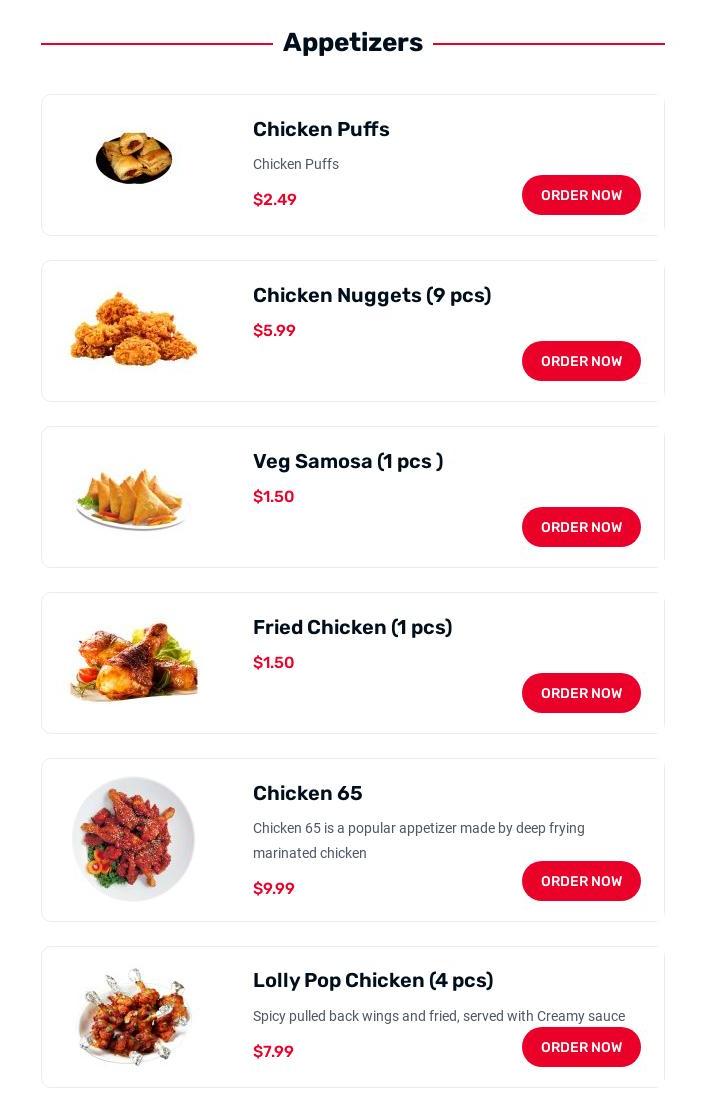Open the Chicken Puffs item card
705x1110 pixels.
click(321, 130)
